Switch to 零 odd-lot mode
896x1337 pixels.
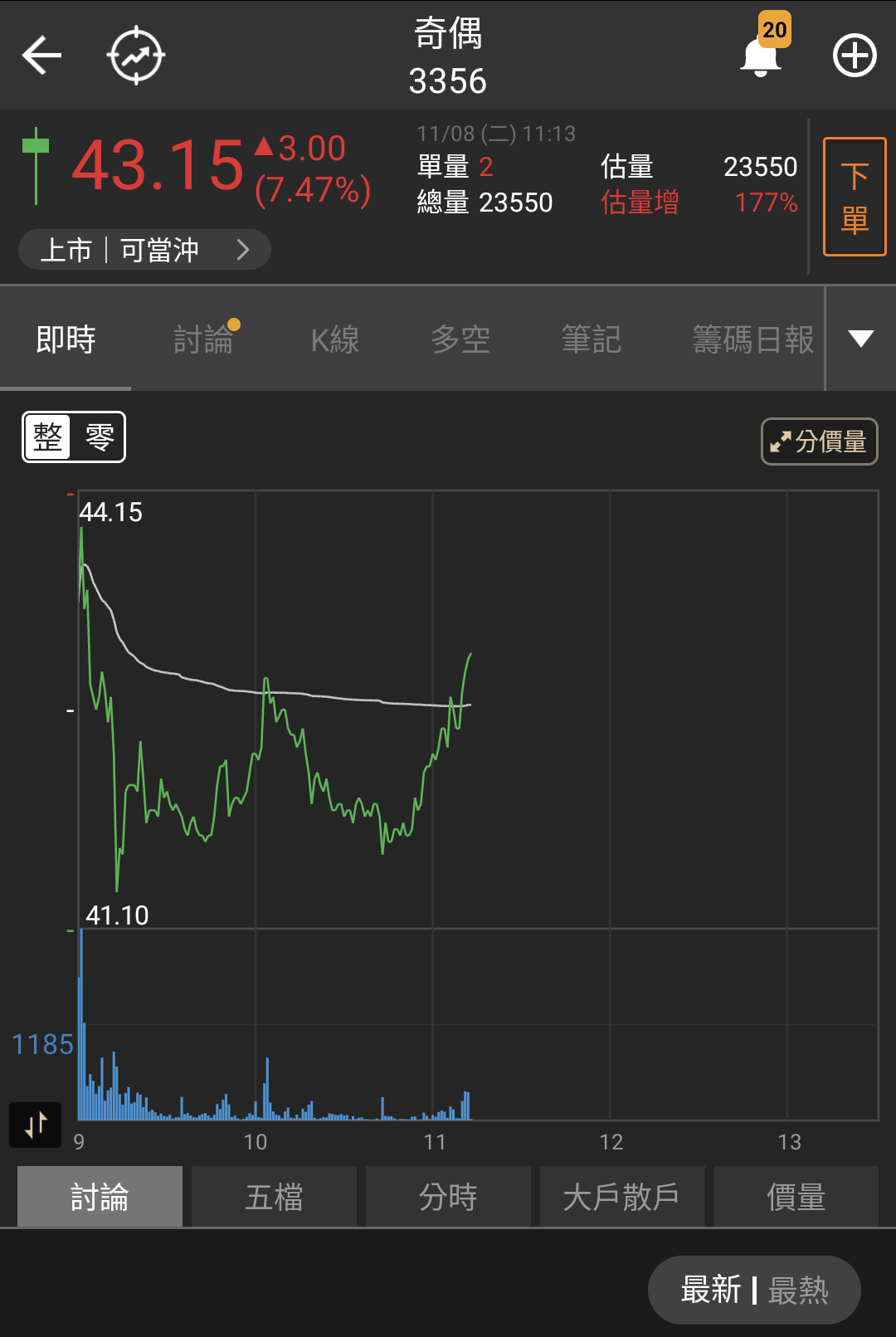[100, 437]
